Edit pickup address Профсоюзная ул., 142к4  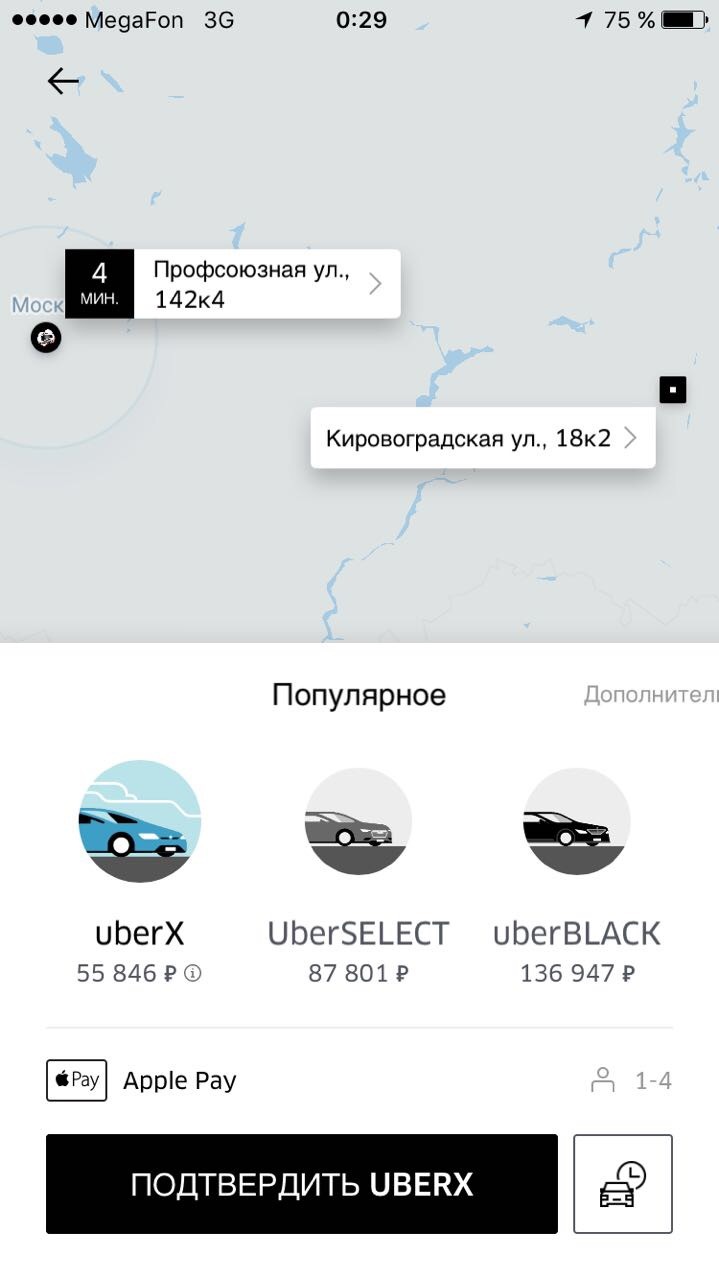(265, 284)
